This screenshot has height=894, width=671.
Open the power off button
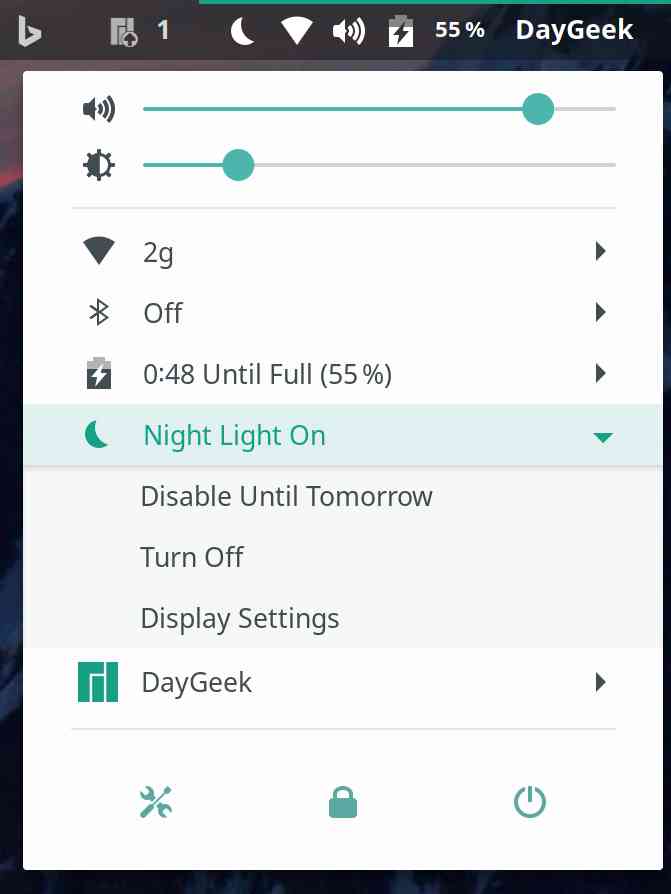[x=530, y=802]
